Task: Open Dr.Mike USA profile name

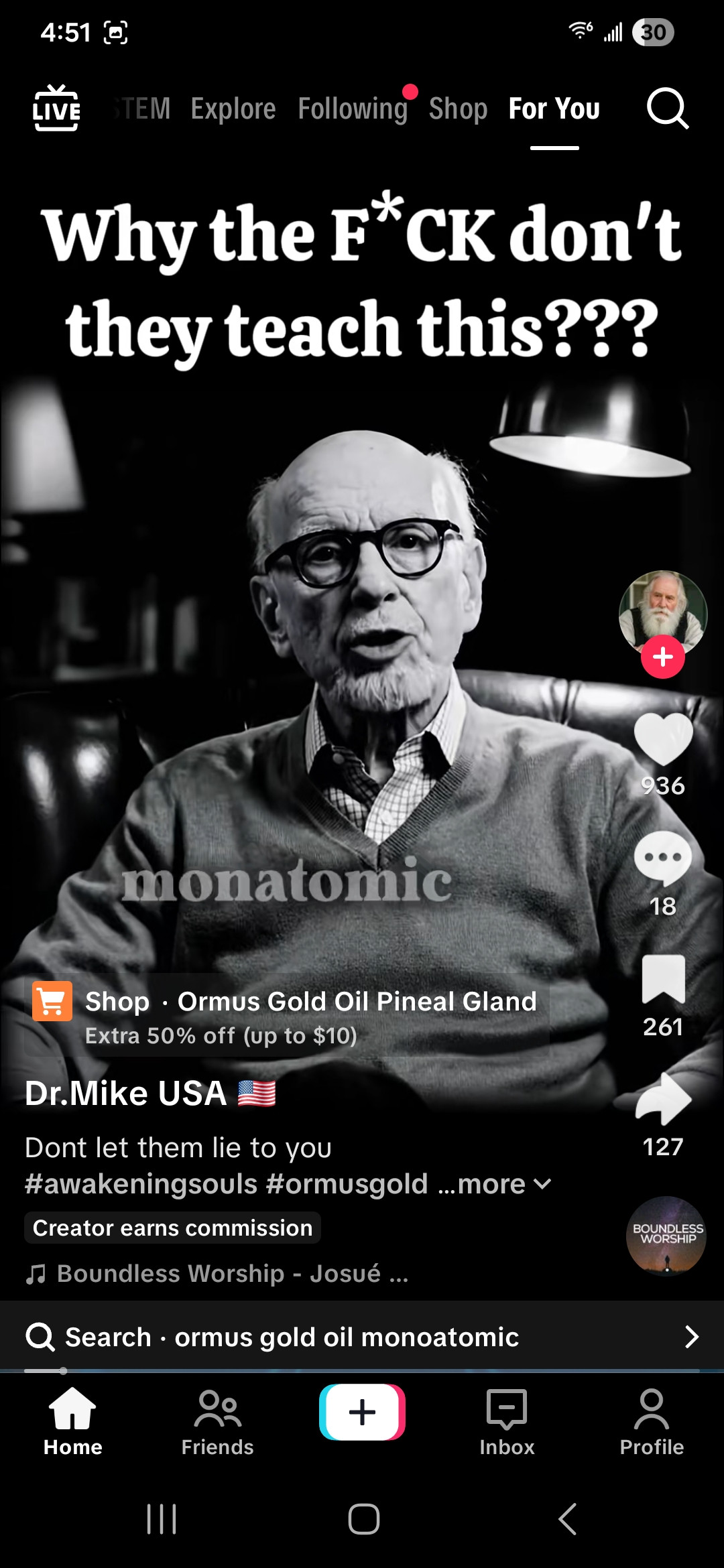Action: click(x=126, y=1094)
